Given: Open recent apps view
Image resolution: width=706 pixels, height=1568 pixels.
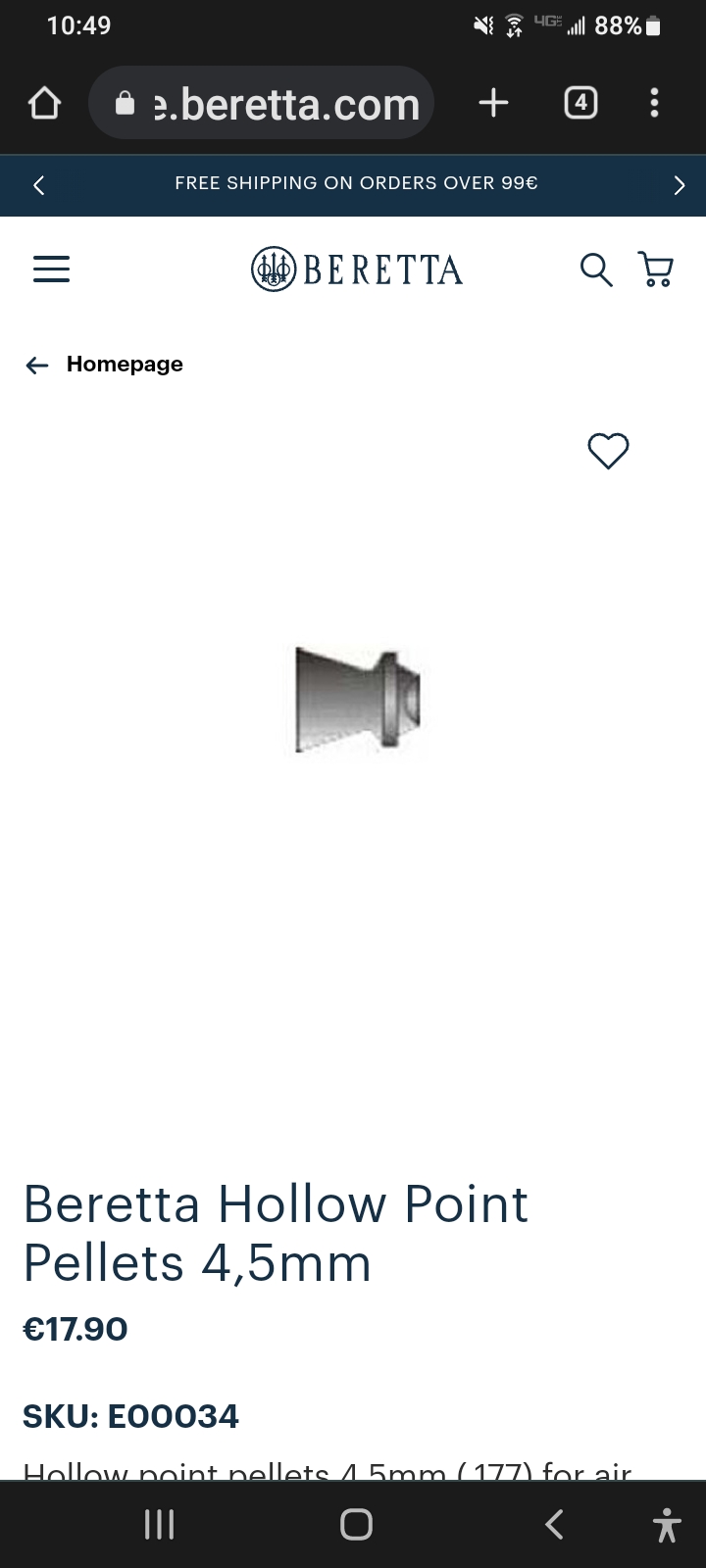Looking at the screenshot, I should pos(159,1524).
